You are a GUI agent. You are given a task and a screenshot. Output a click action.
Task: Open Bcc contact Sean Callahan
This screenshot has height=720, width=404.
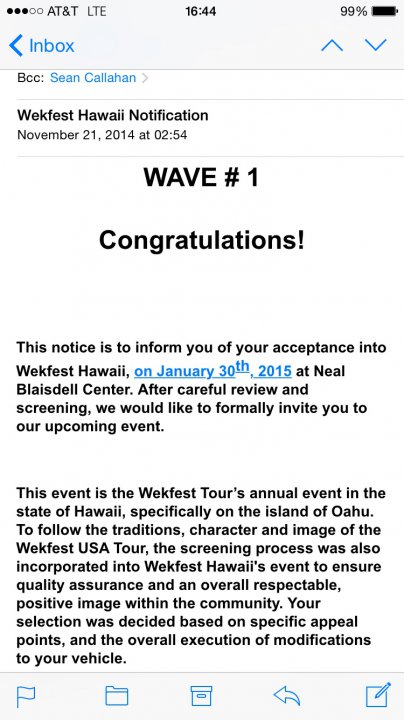pyautogui.click(x=93, y=78)
